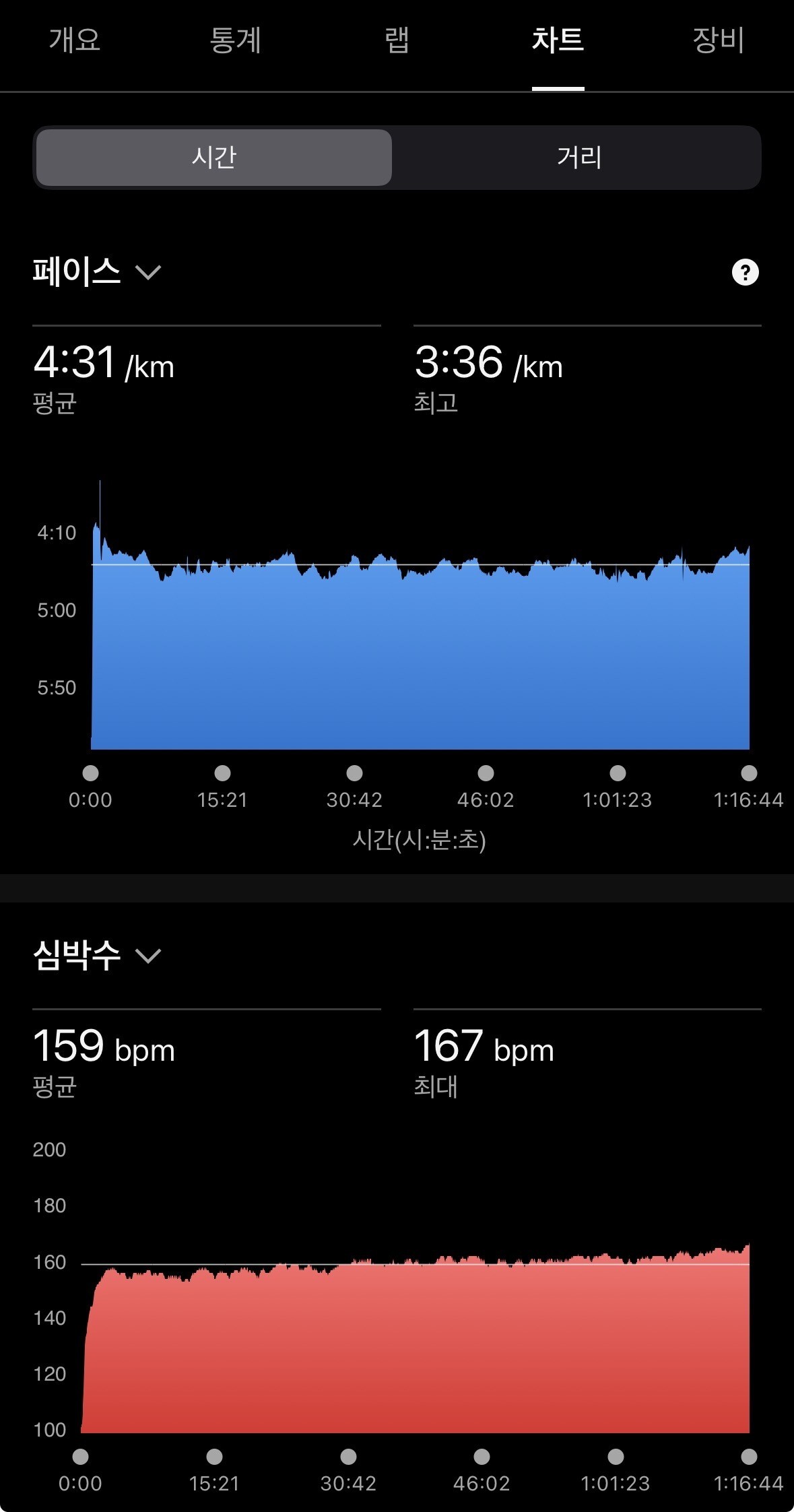
Task: Switch chart axis to 거리
Action: point(578,158)
